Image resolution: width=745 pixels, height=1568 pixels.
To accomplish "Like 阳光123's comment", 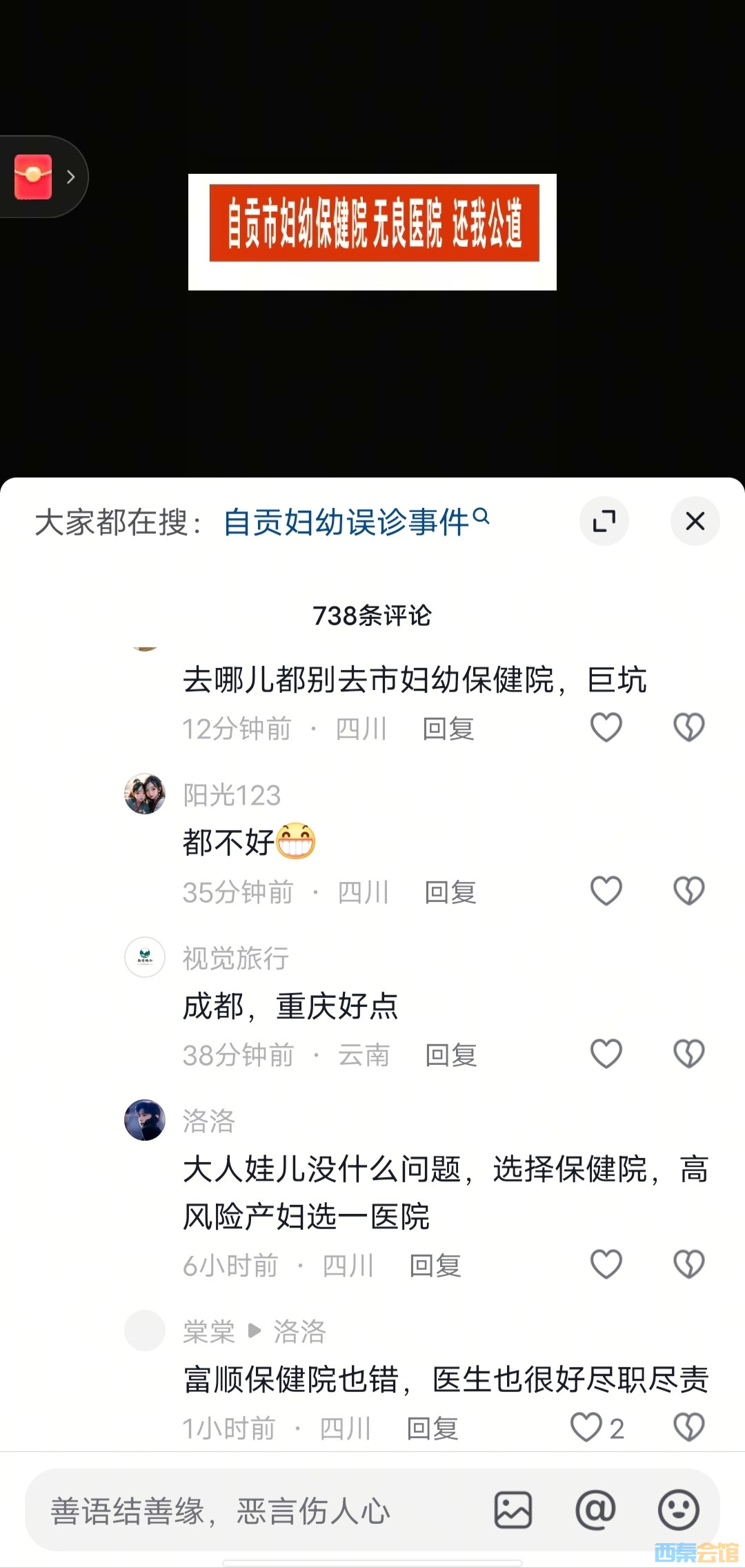I will coord(606,891).
